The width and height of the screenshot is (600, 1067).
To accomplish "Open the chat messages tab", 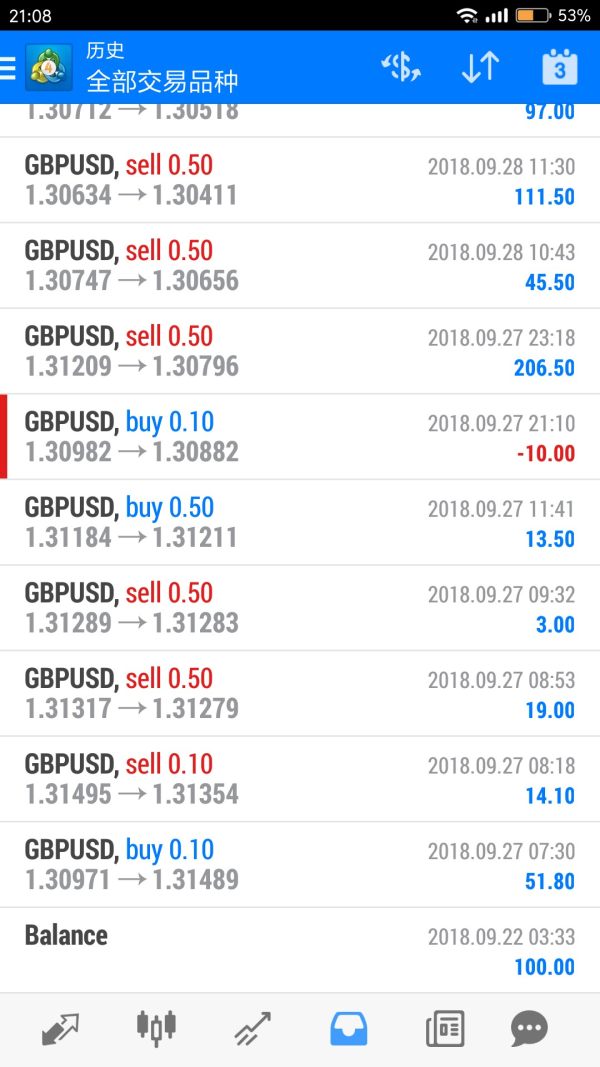I will (x=529, y=1028).
